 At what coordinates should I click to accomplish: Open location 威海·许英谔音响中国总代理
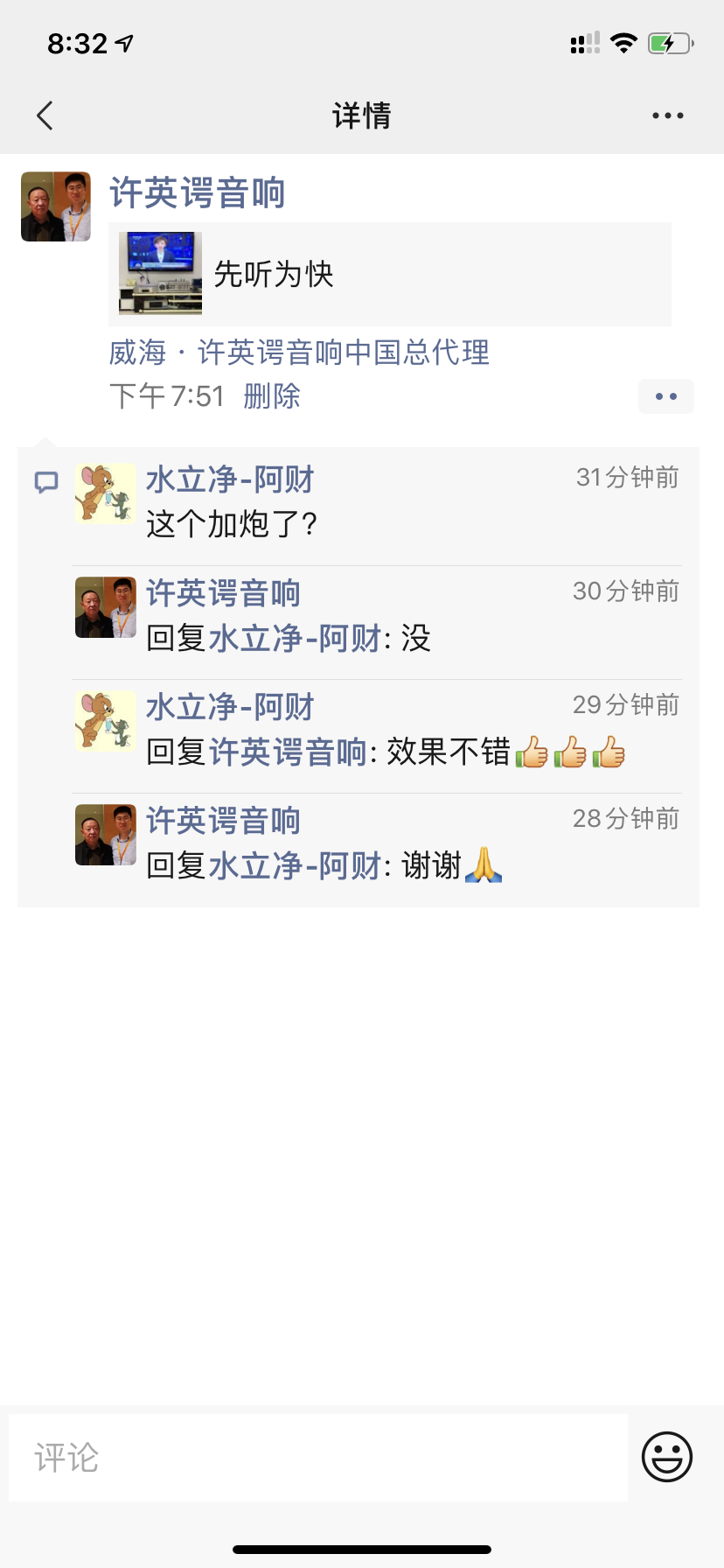tap(299, 353)
